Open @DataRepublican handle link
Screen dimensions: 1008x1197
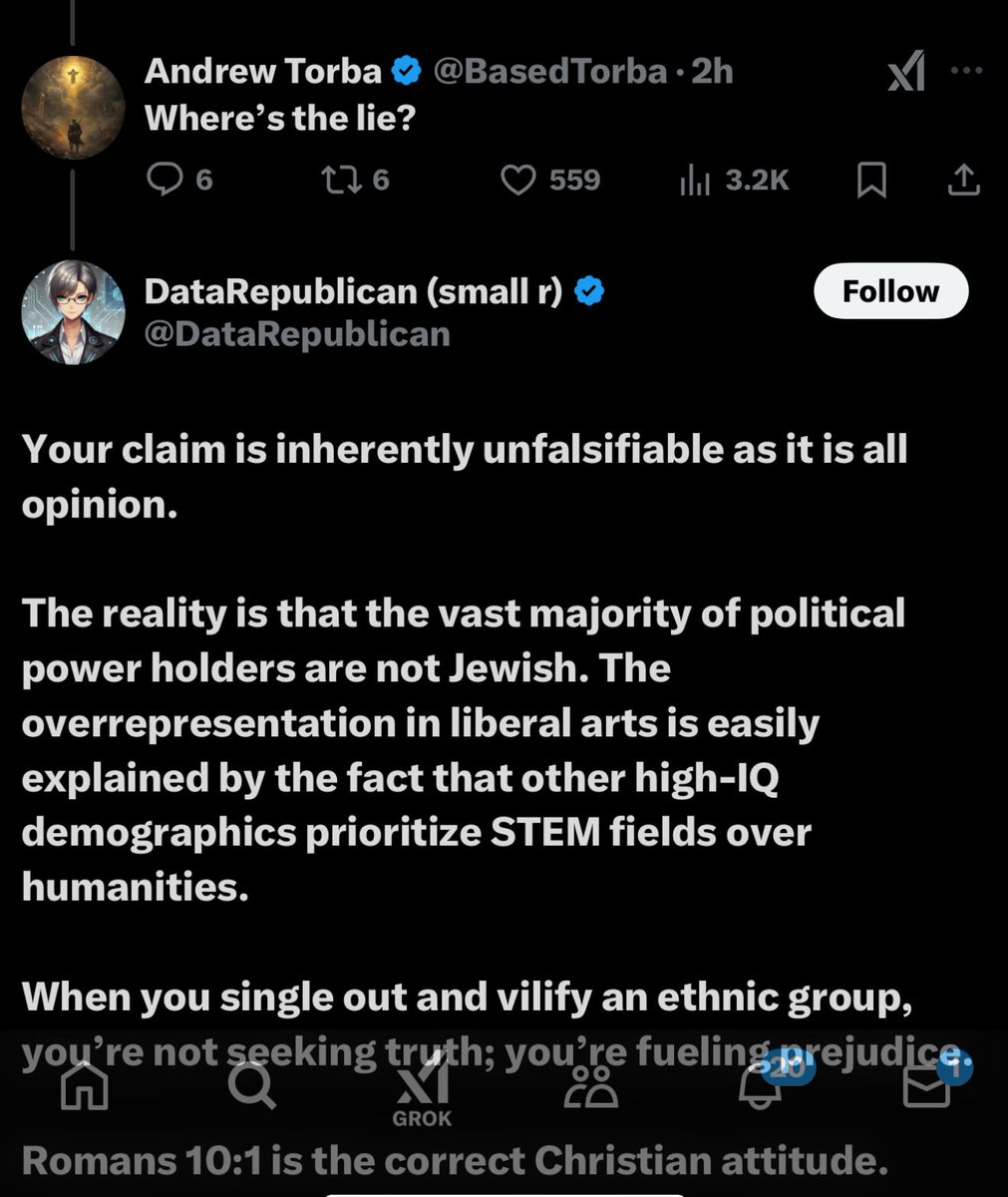(297, 333)
